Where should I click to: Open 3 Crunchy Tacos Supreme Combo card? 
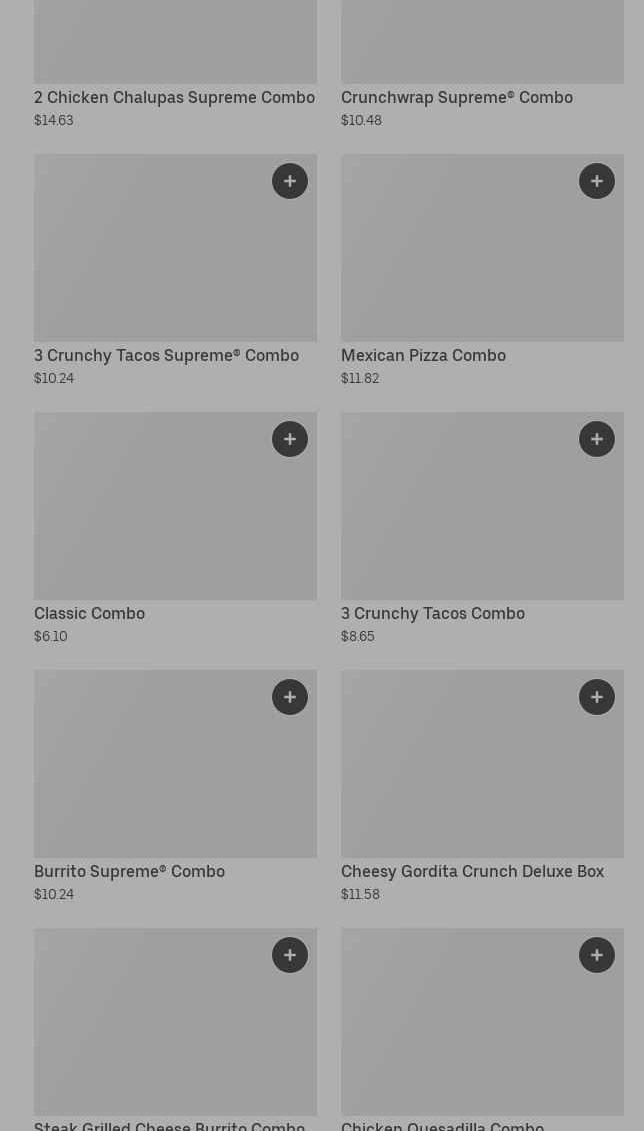coord(175,270)
